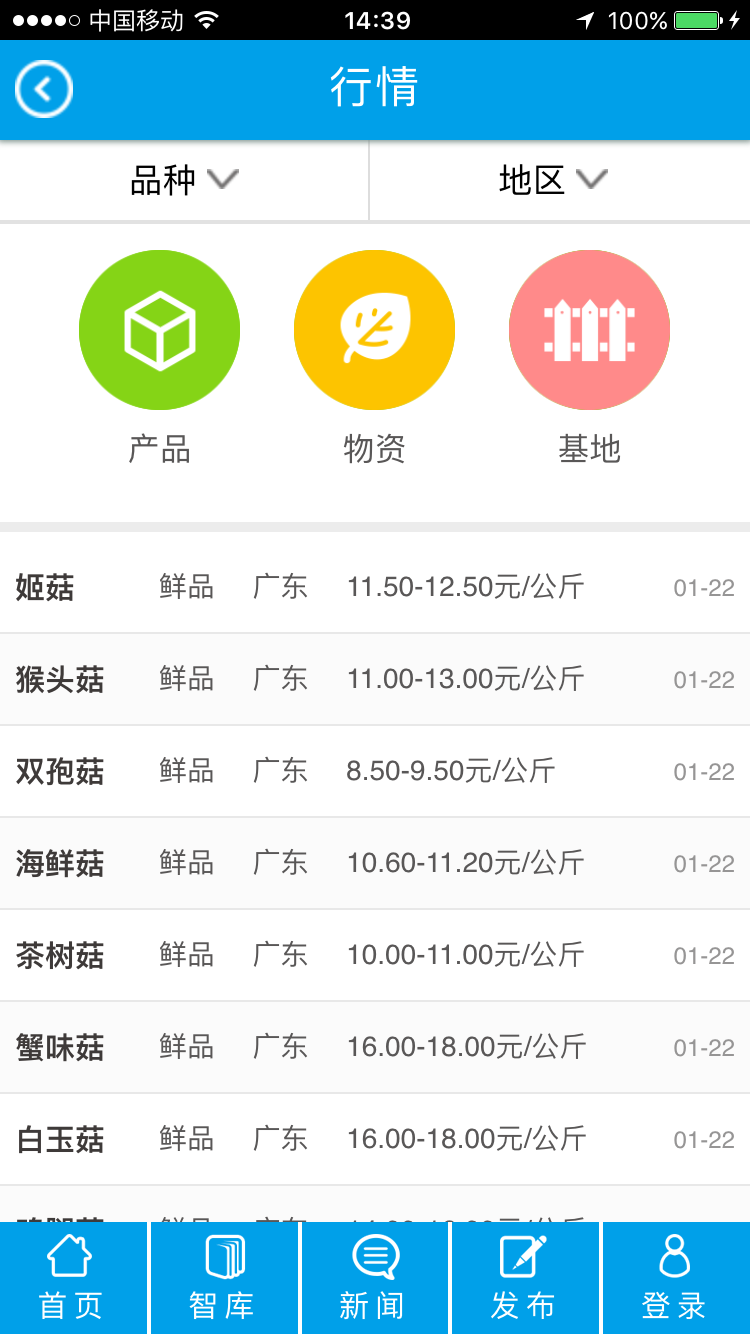This screenshot has height=1334, width=750.
Task: View details for 猴头菇 entry
Action: pyautogui.click(x=375, y=679)
